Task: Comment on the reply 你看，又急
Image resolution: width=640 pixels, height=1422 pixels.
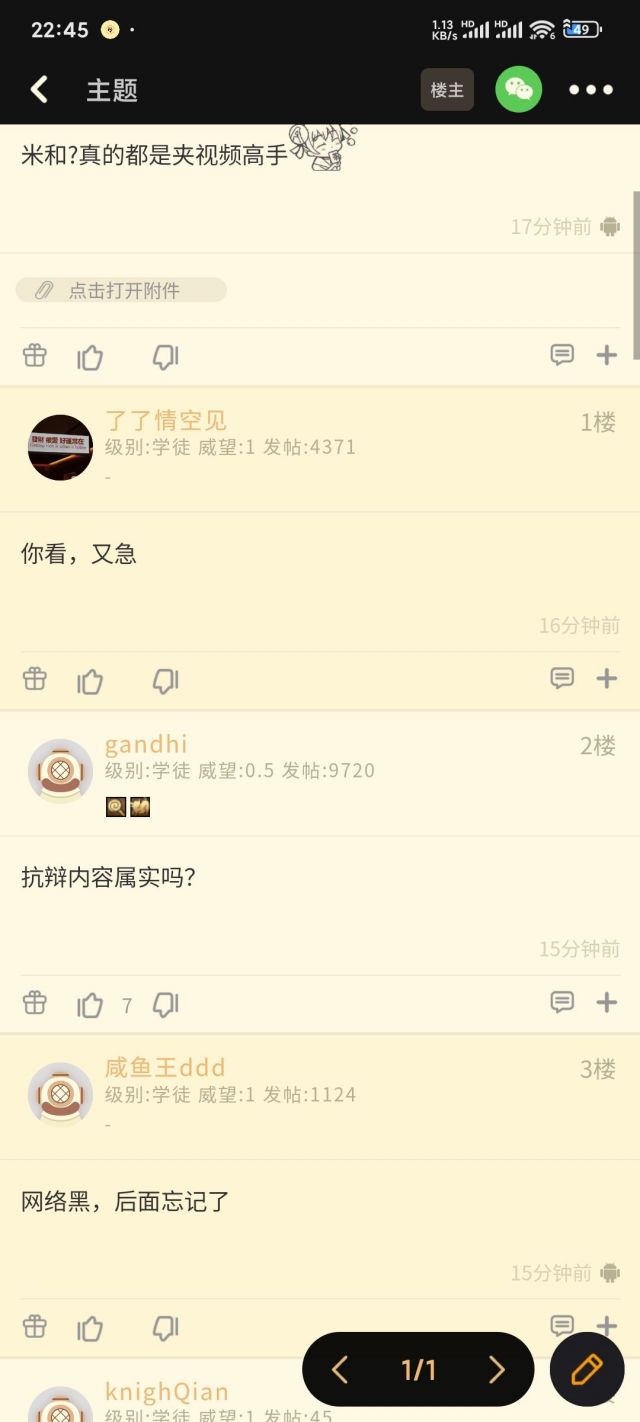Action: point(562,678)
